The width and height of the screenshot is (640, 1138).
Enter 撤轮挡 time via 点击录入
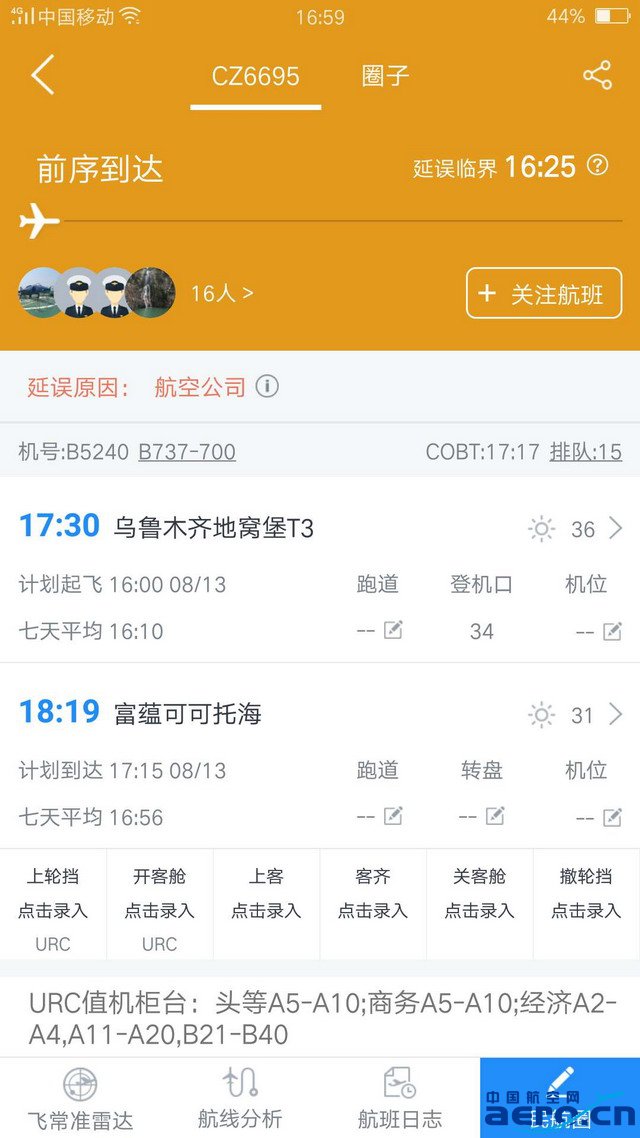[x=586, y=910]
